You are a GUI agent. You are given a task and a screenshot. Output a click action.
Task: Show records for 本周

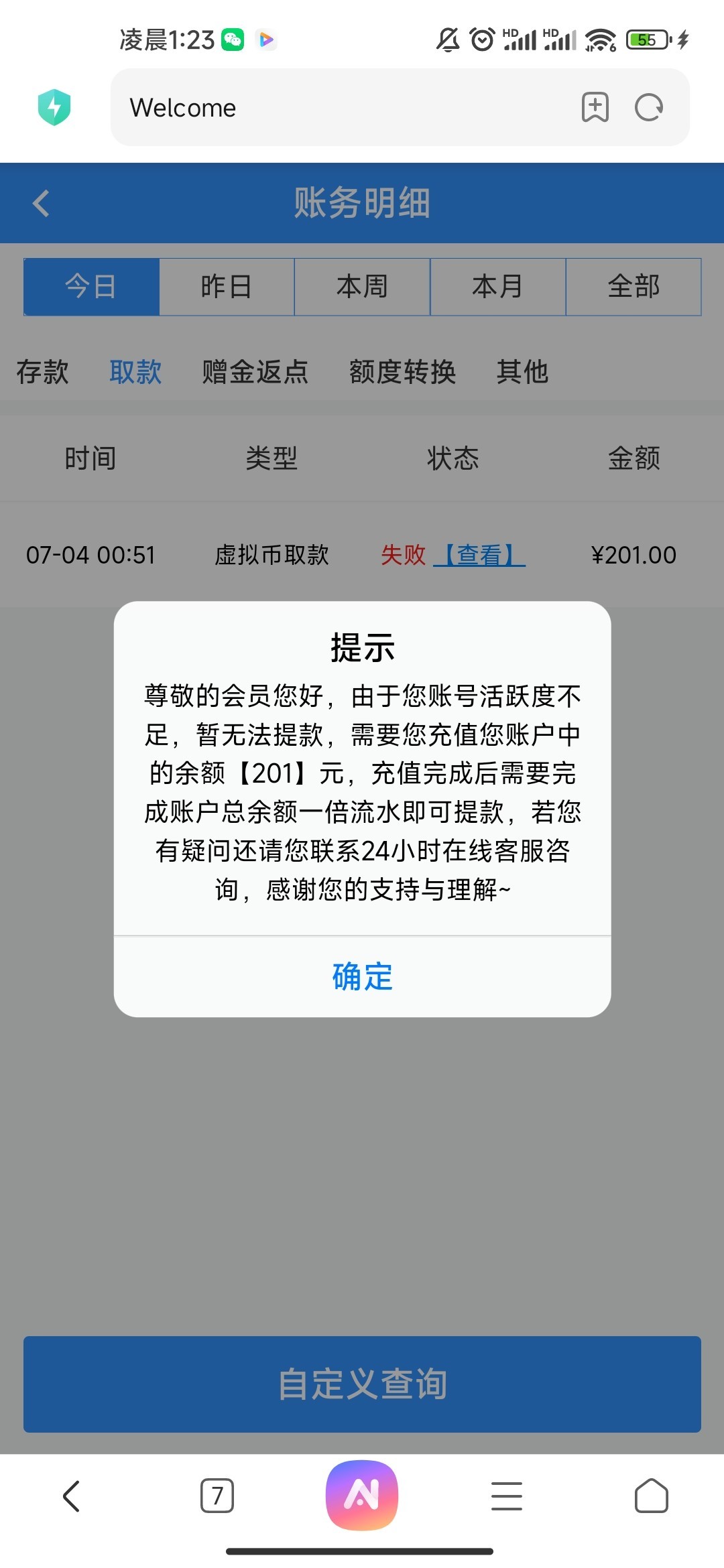point(362,287)
